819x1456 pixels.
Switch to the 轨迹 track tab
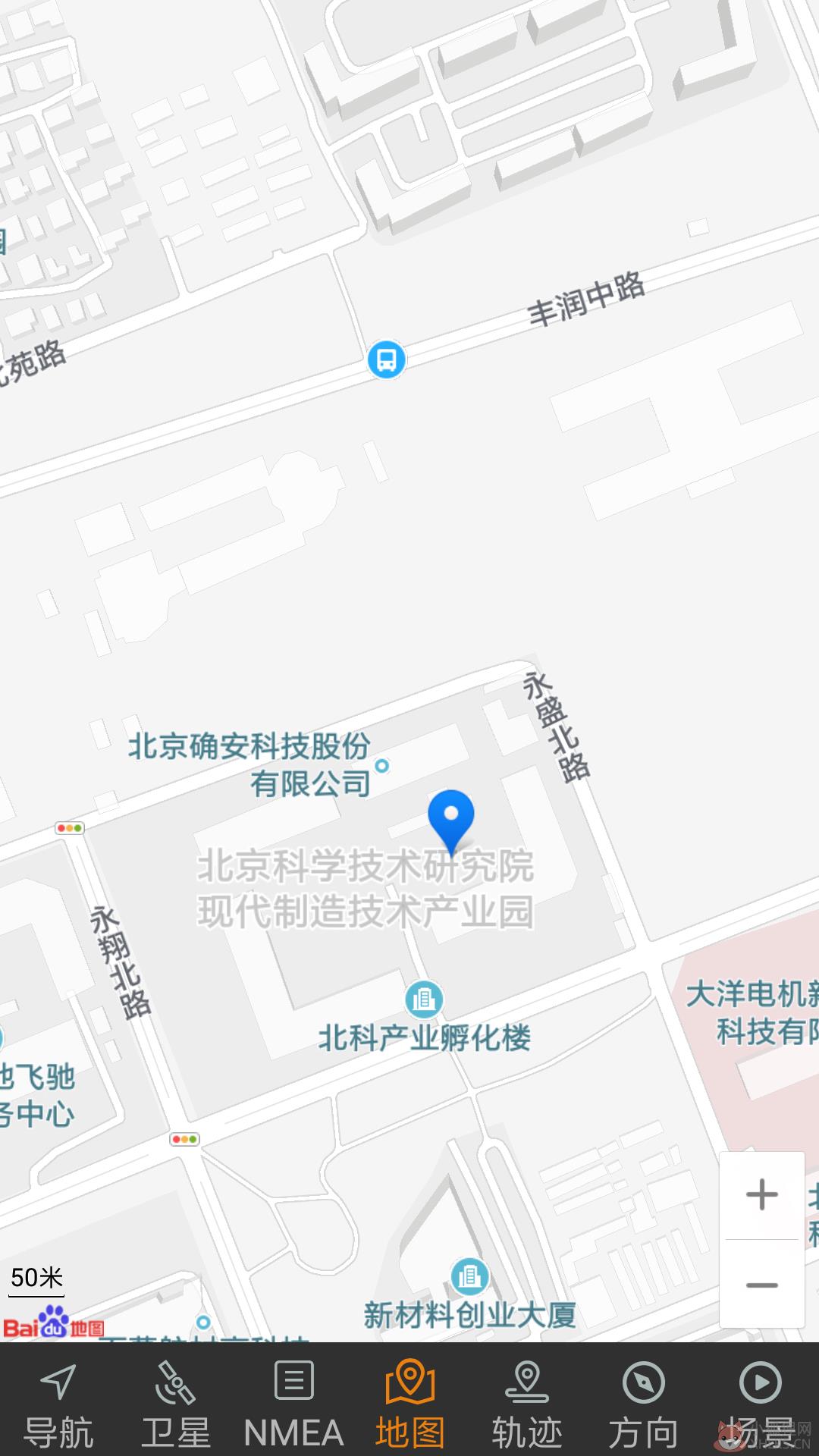click(x=526, y=1404)
